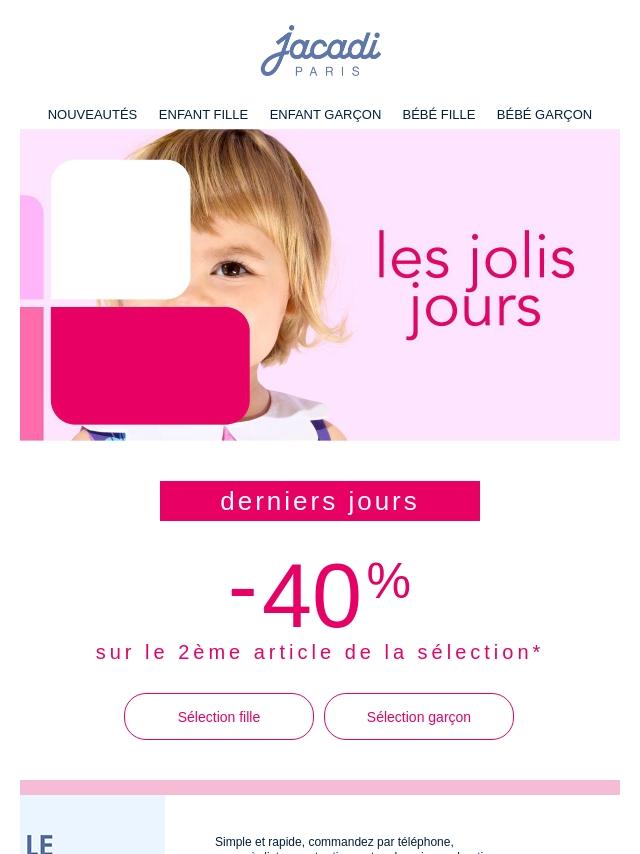This screenshot has width=640, height=854.
Task: Open the Sélection garçon button
Action: point(418,717)
